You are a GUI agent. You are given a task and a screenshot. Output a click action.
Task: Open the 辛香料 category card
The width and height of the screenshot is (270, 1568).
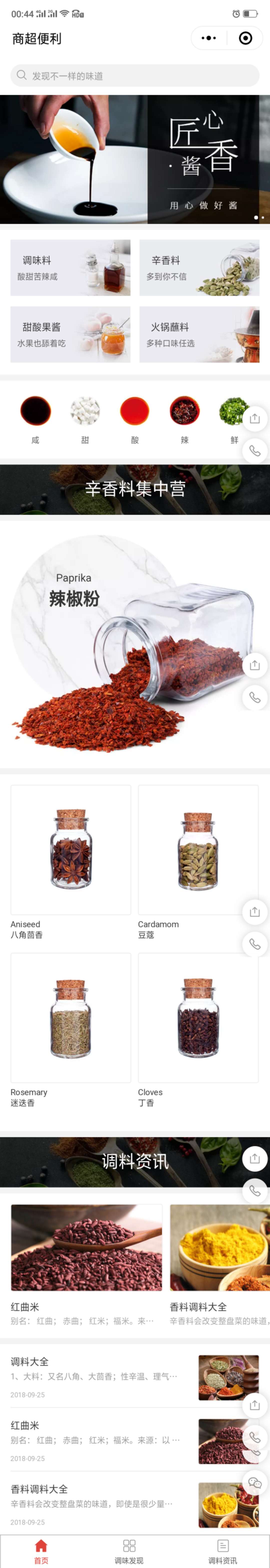click(x=199, y=268)
